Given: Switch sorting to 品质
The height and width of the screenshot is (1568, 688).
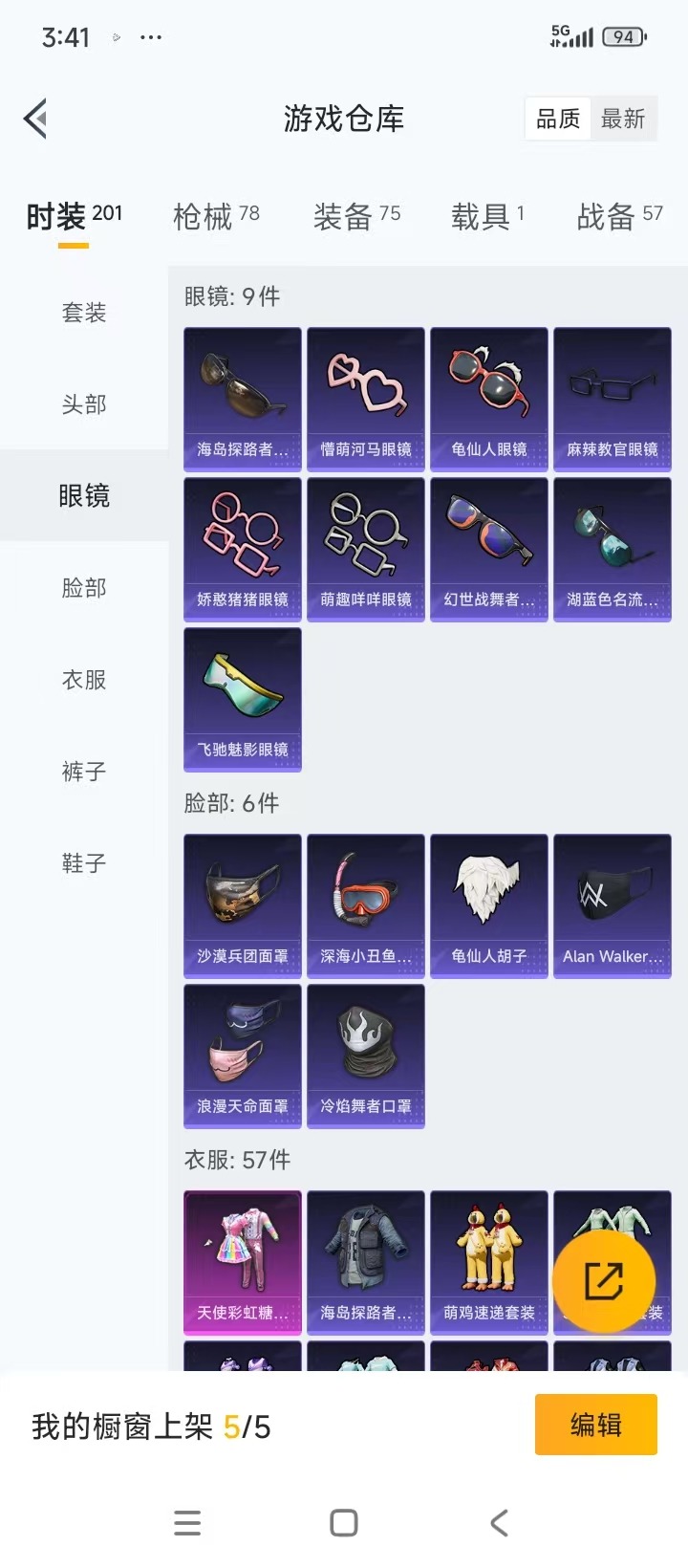Looking at the screenshot, I should tap(557, 118).
